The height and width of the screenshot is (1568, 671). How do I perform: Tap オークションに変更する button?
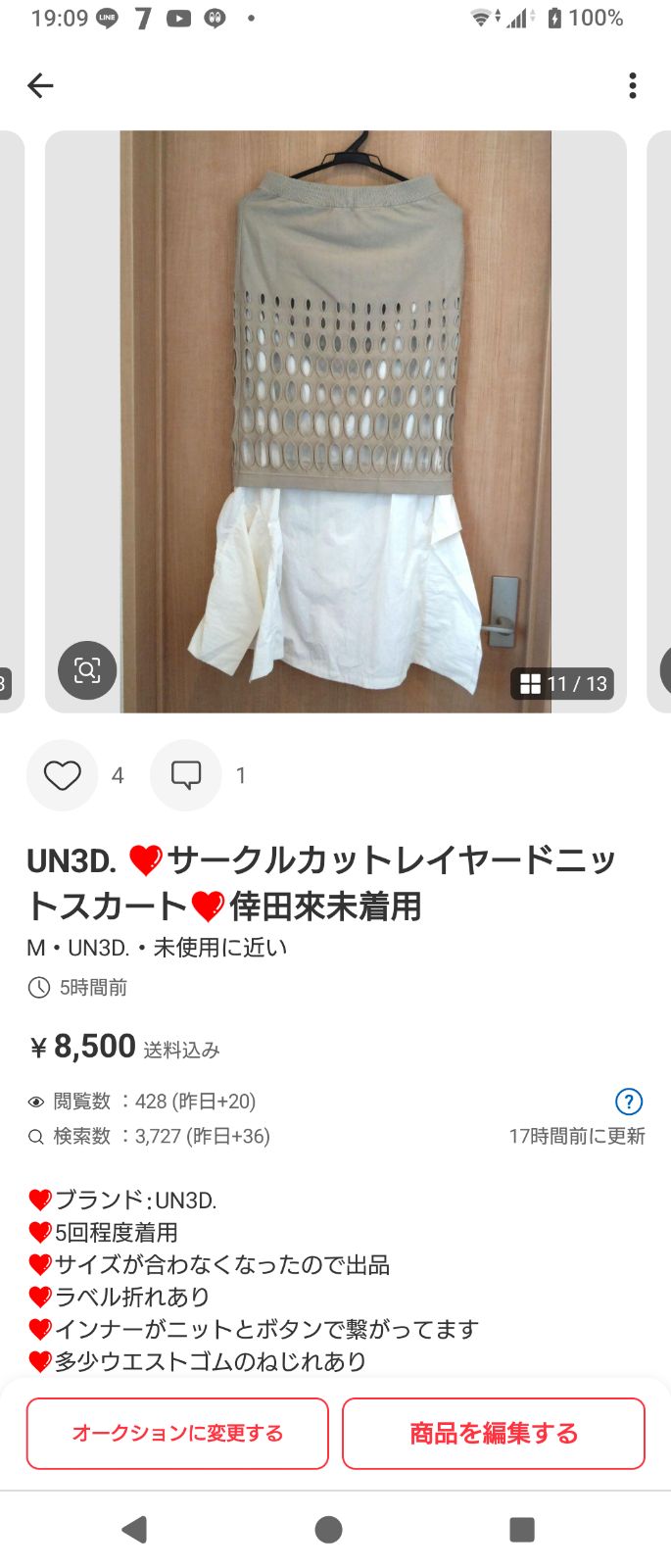pyautogui.click(x=177, y=1433)
